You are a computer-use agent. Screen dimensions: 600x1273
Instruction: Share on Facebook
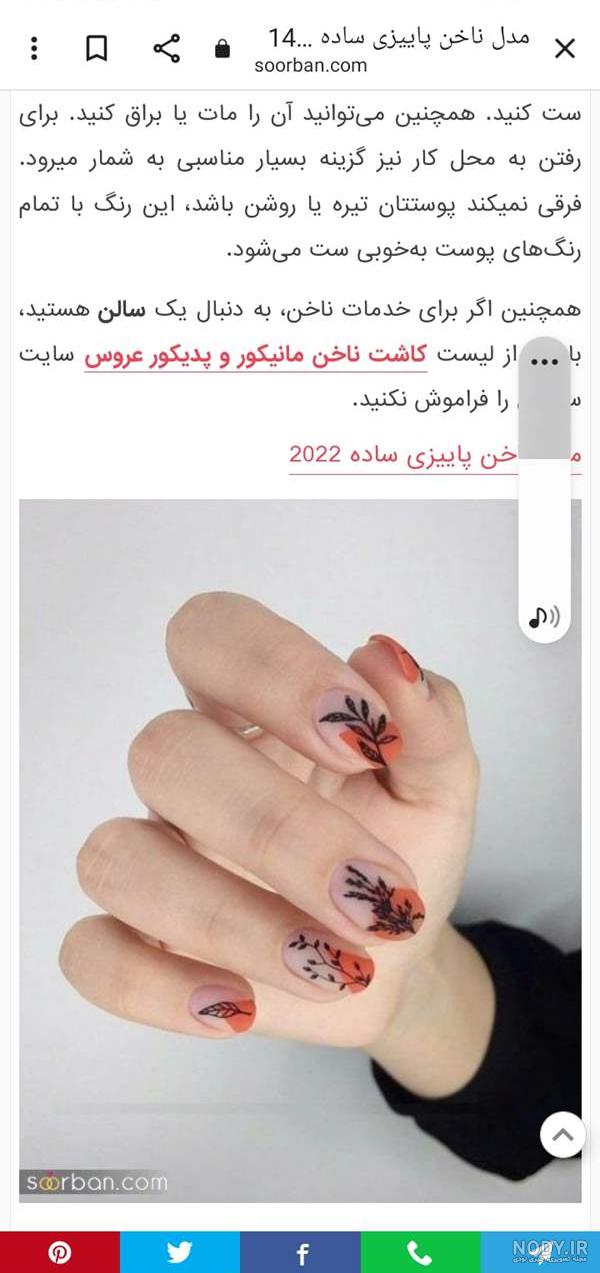pos(300,1252)
